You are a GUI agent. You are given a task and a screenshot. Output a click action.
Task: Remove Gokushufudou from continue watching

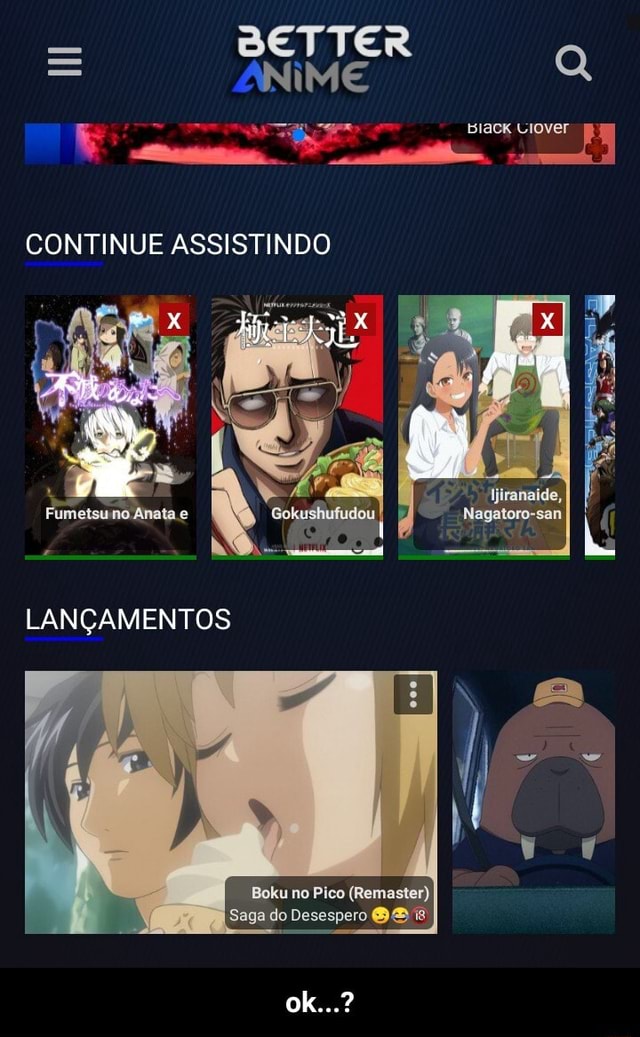click(x=360, y=320)
